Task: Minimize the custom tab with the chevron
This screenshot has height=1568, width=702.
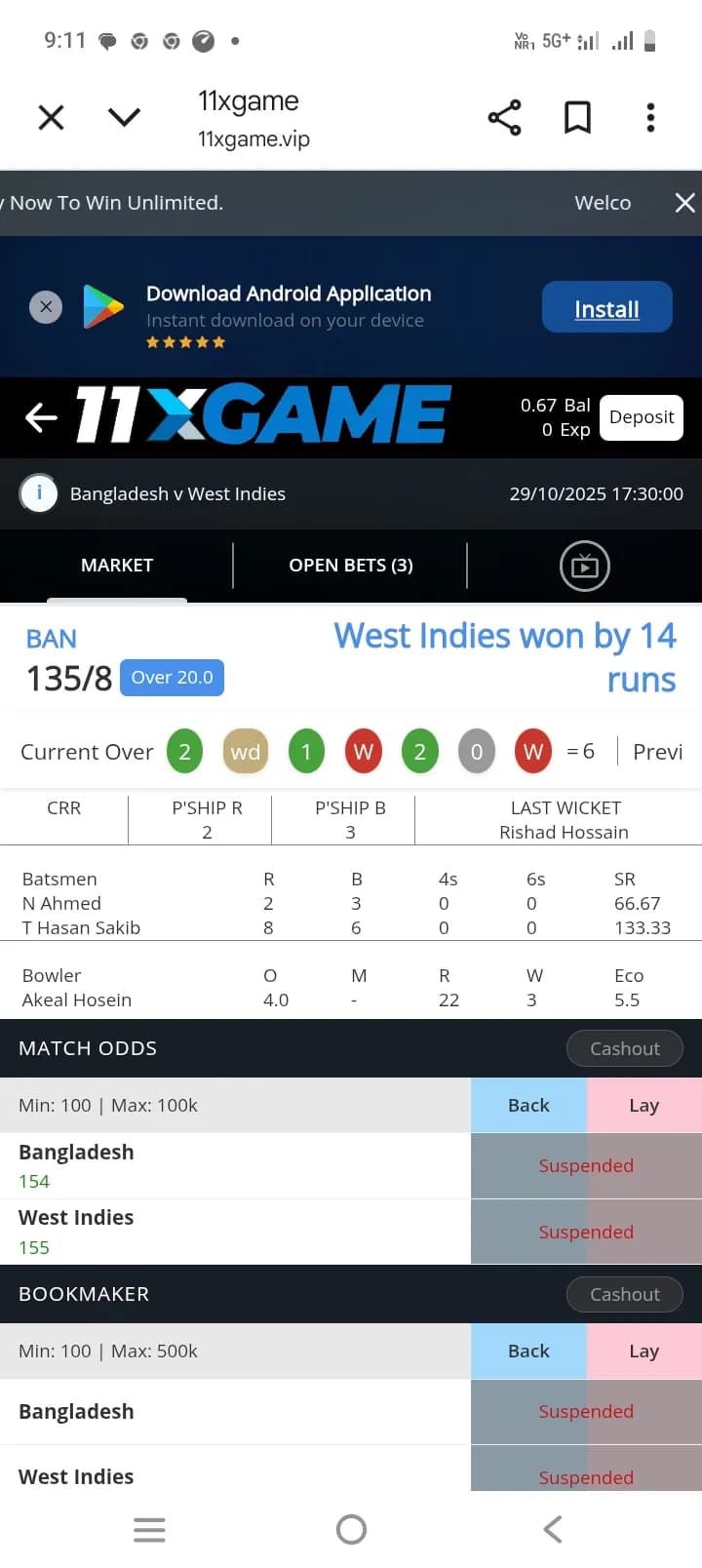Action: tap(124, 118)
